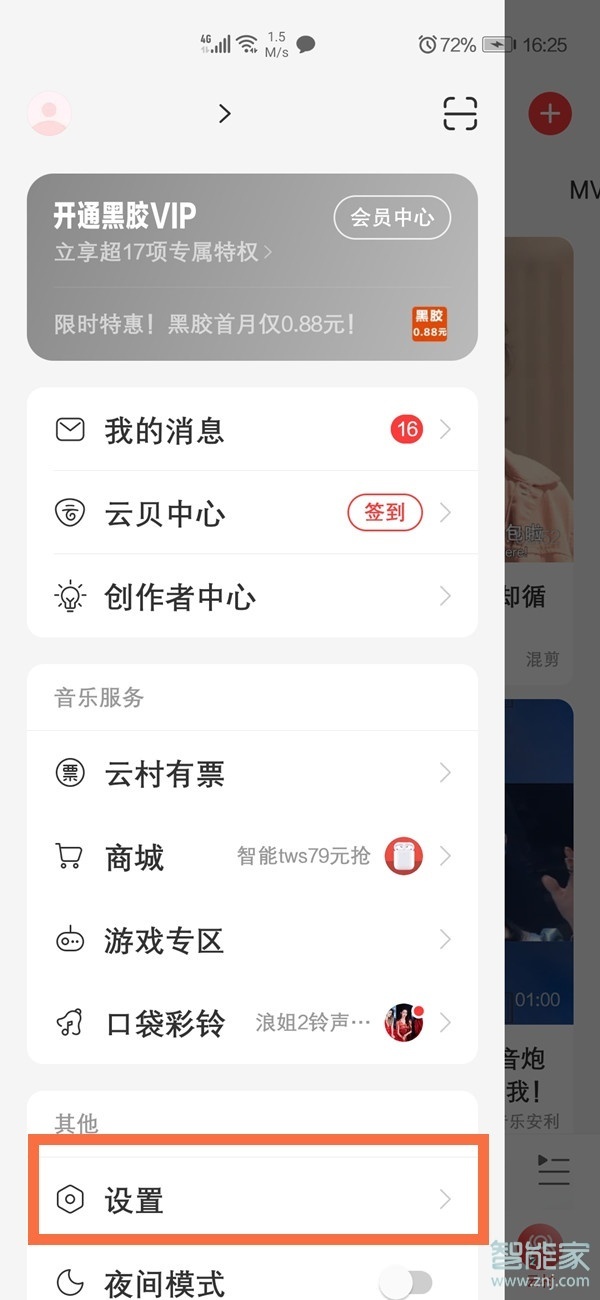The width and height of the screenshot is (600, 1300).
Task: Open 我的消息 messages row
Action: click(x=250, y=430)
